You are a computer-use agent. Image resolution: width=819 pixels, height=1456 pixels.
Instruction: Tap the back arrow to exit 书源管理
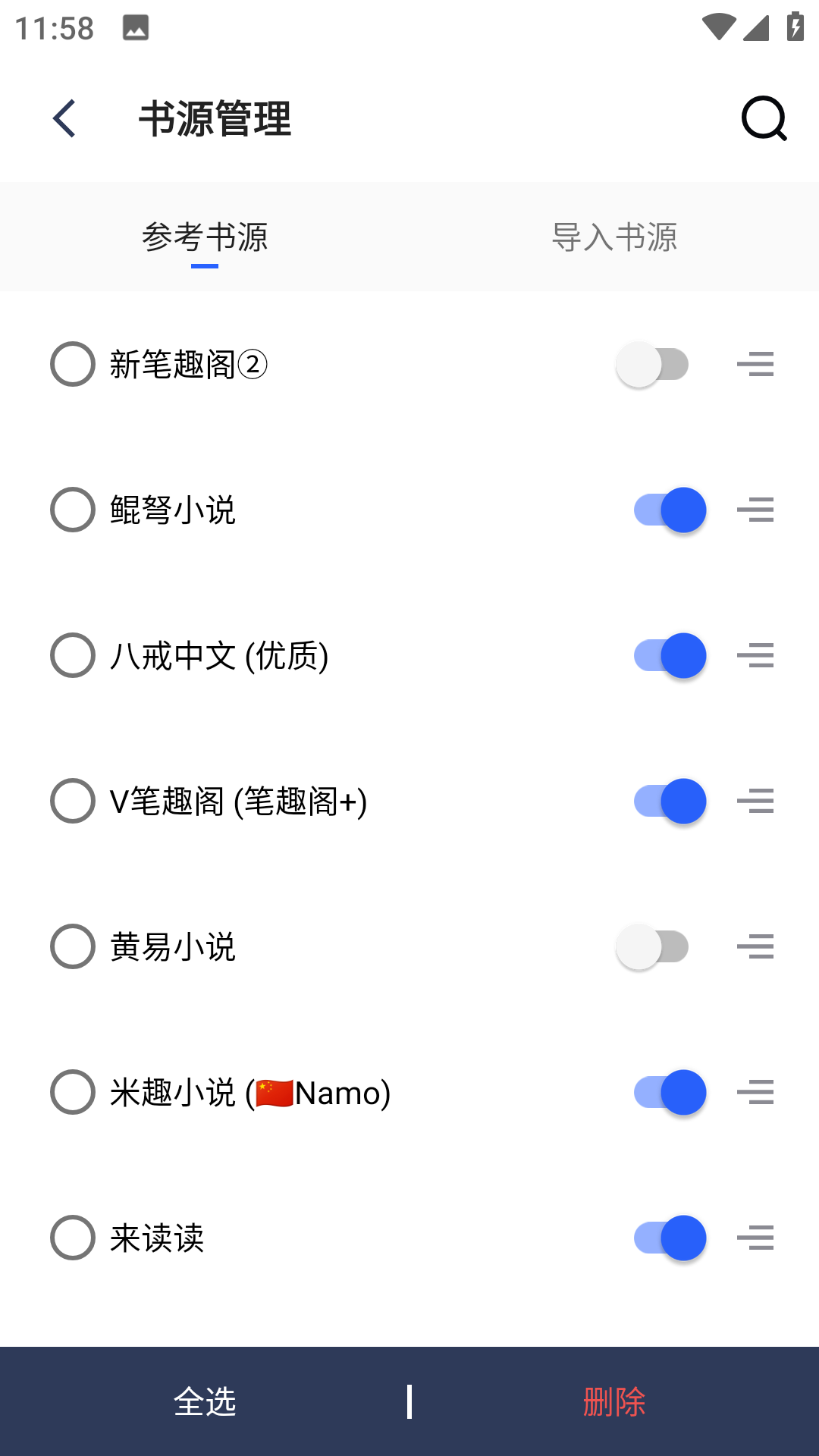pyautogui.click(x=64, y=118)
